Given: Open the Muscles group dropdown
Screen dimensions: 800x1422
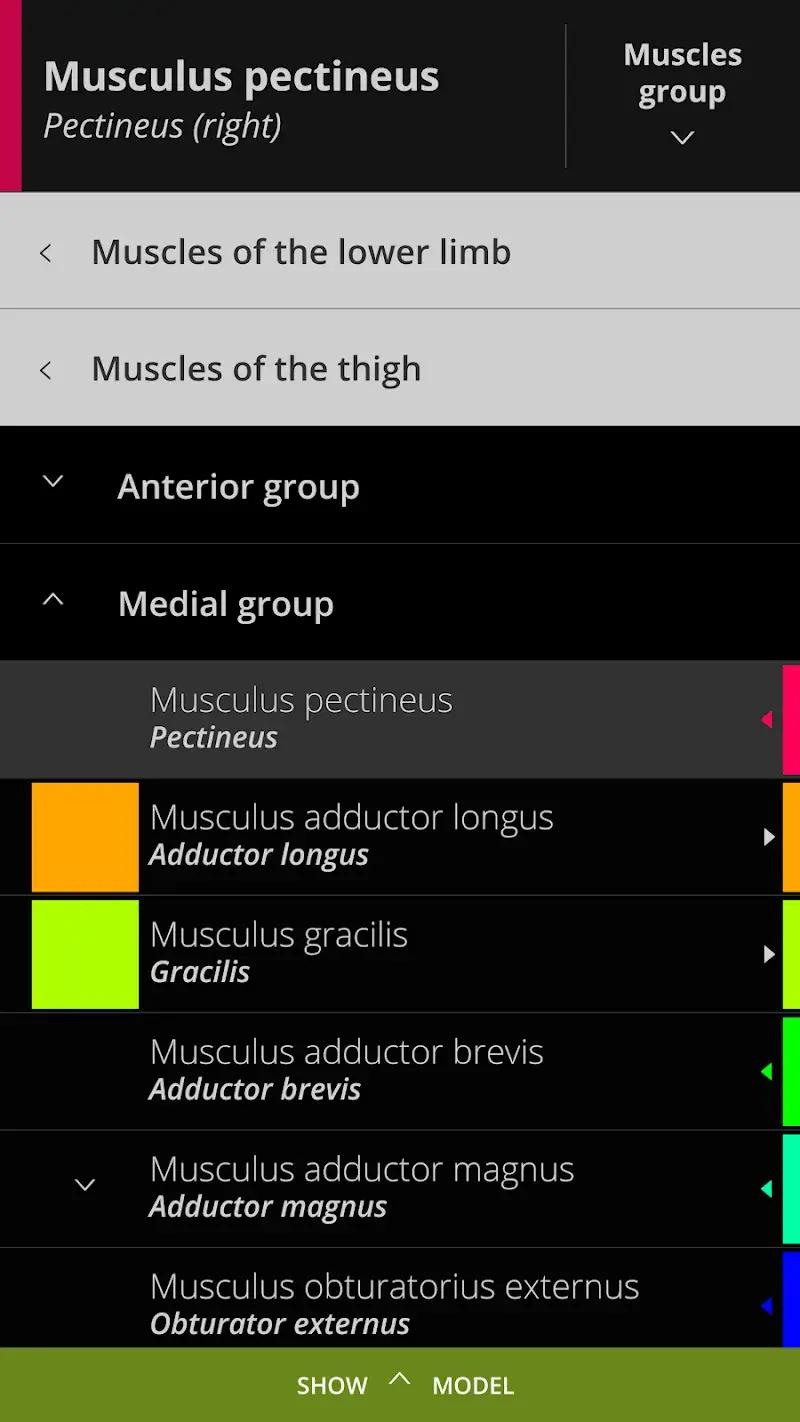Looking at the screenshot, I should (682, 95).
